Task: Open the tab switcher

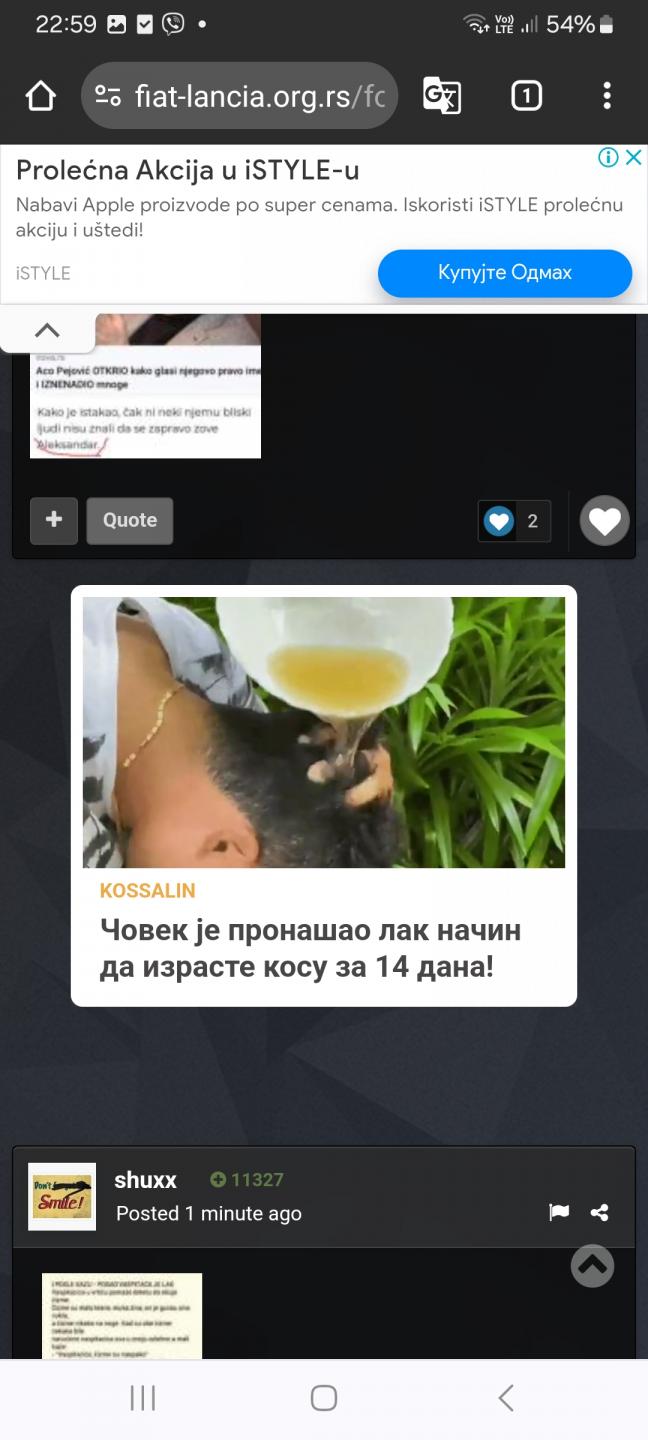Action: tap(526, 96)
